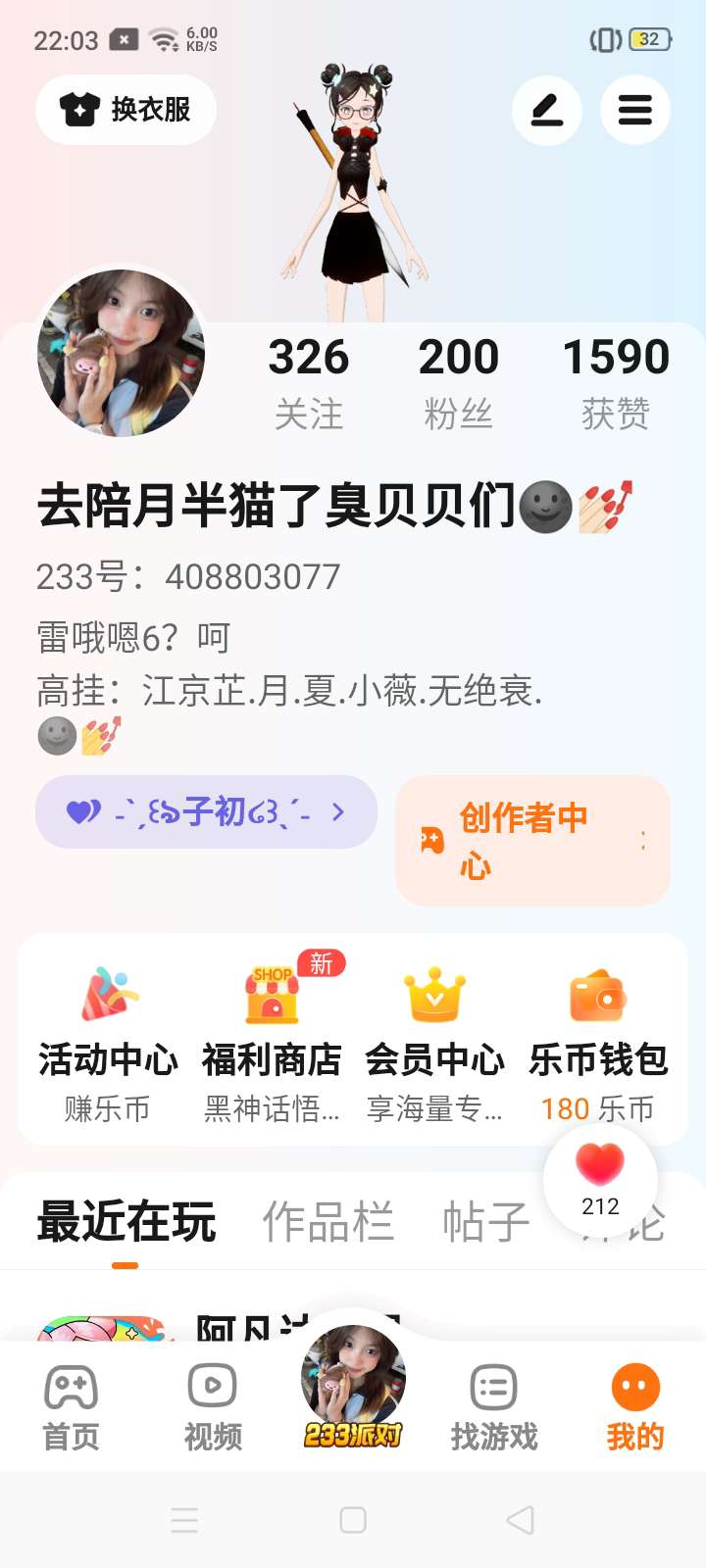Open the profile avatar photo
The height and width of the screenshot is (1568, 706).
tap(121, 353)
